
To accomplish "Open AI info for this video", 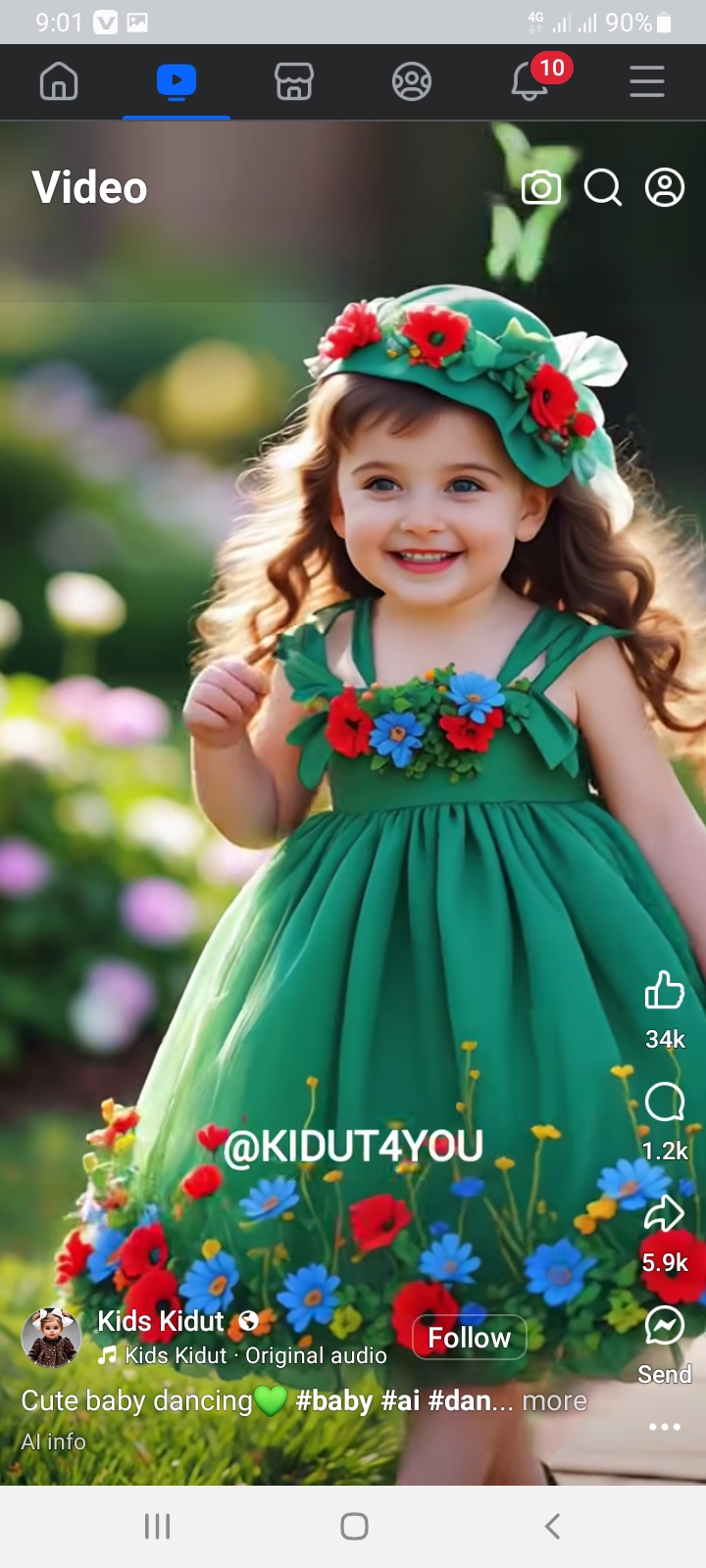I will pyautogui.click(x=54, y=1442).
